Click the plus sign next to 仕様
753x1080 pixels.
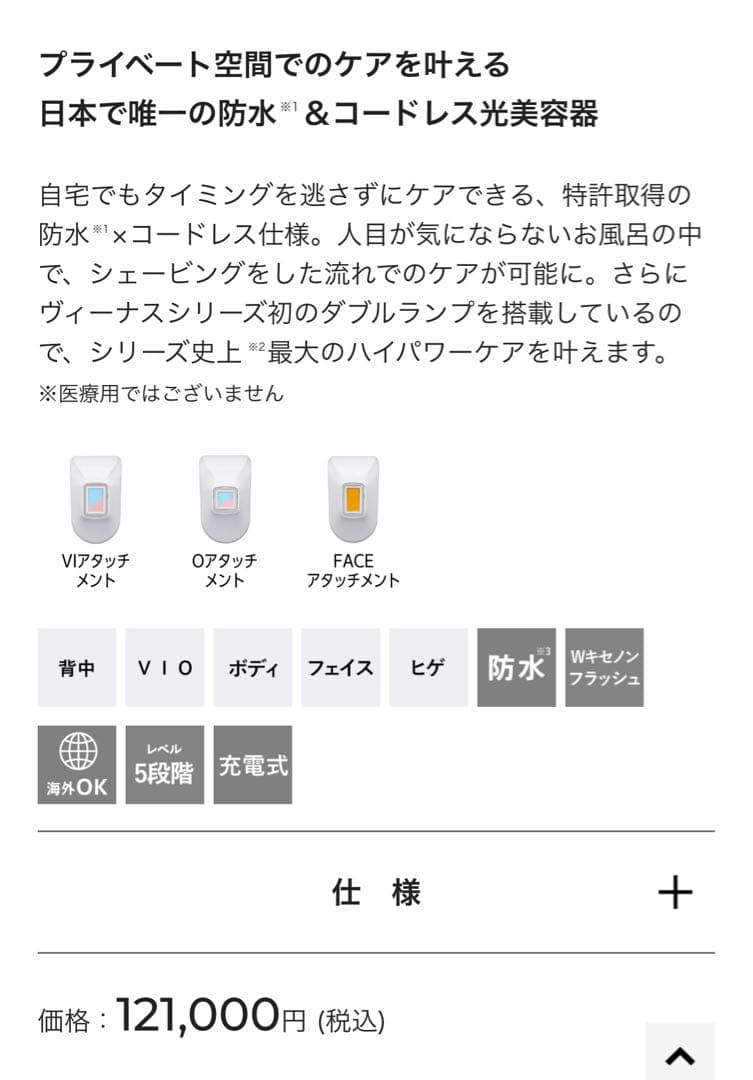676,894
